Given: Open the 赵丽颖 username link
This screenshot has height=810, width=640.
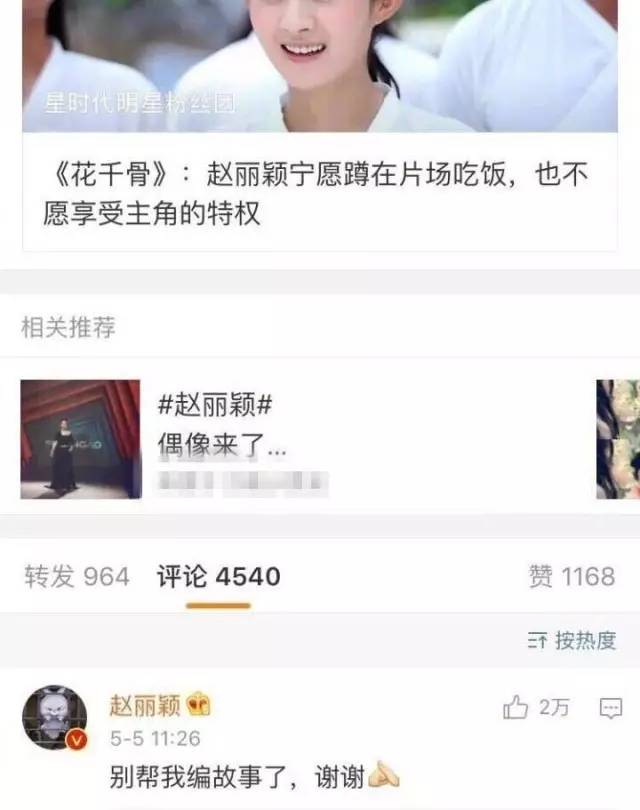Looking at the screenshot, I should pos(144,706).
